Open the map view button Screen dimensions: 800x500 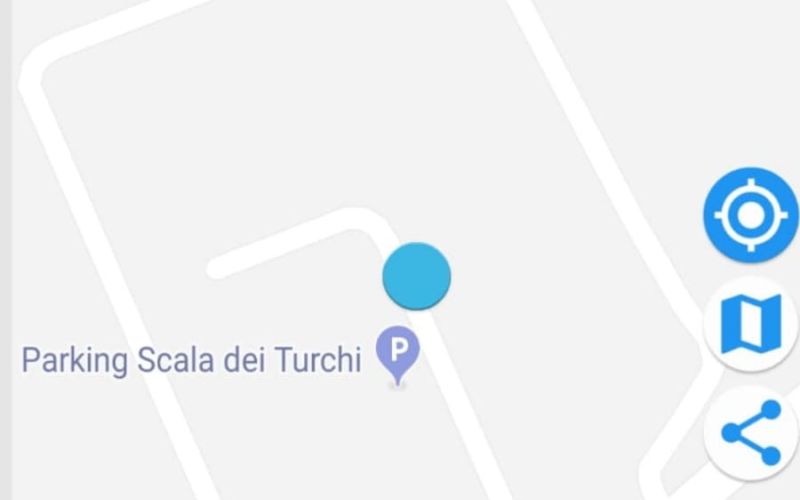pyautogui.click(x=750, y=324)
